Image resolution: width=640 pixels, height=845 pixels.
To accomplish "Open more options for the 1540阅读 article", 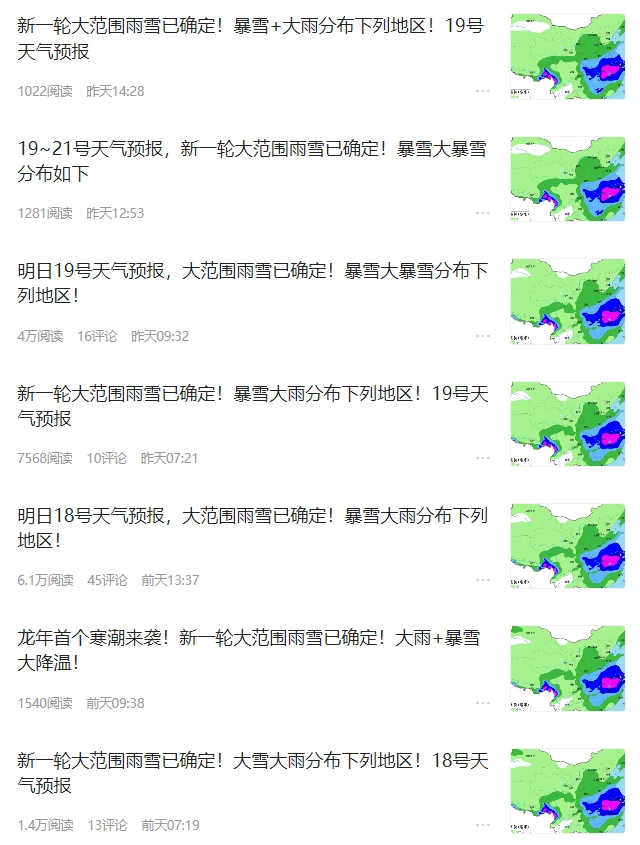I will 483,703.
